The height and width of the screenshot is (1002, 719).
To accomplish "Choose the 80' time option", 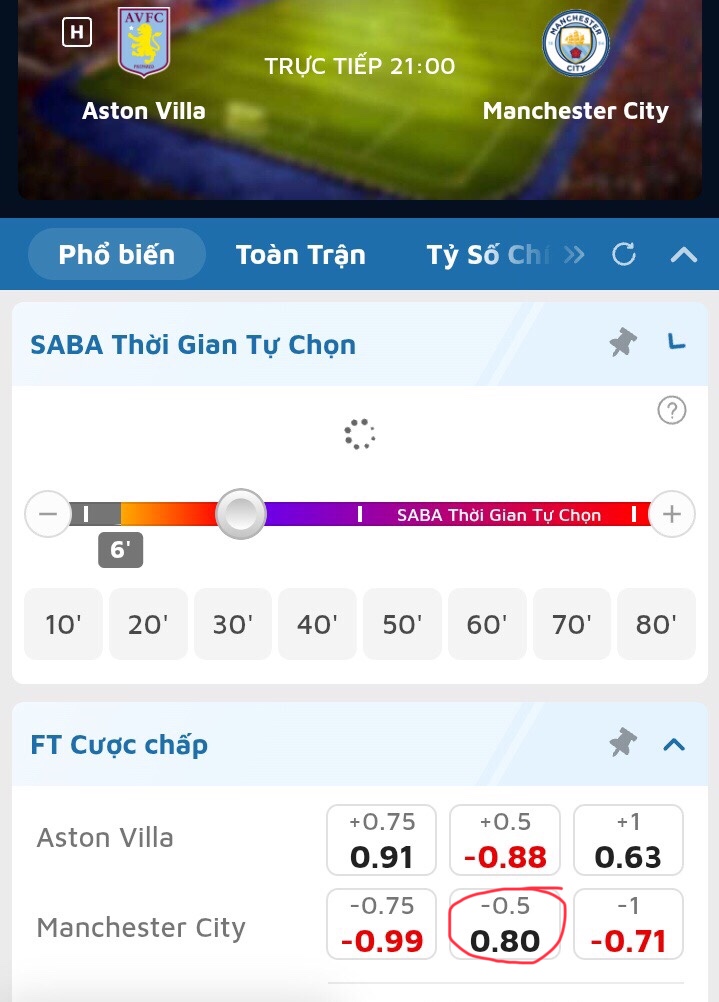I will click(x=655, y=624).
